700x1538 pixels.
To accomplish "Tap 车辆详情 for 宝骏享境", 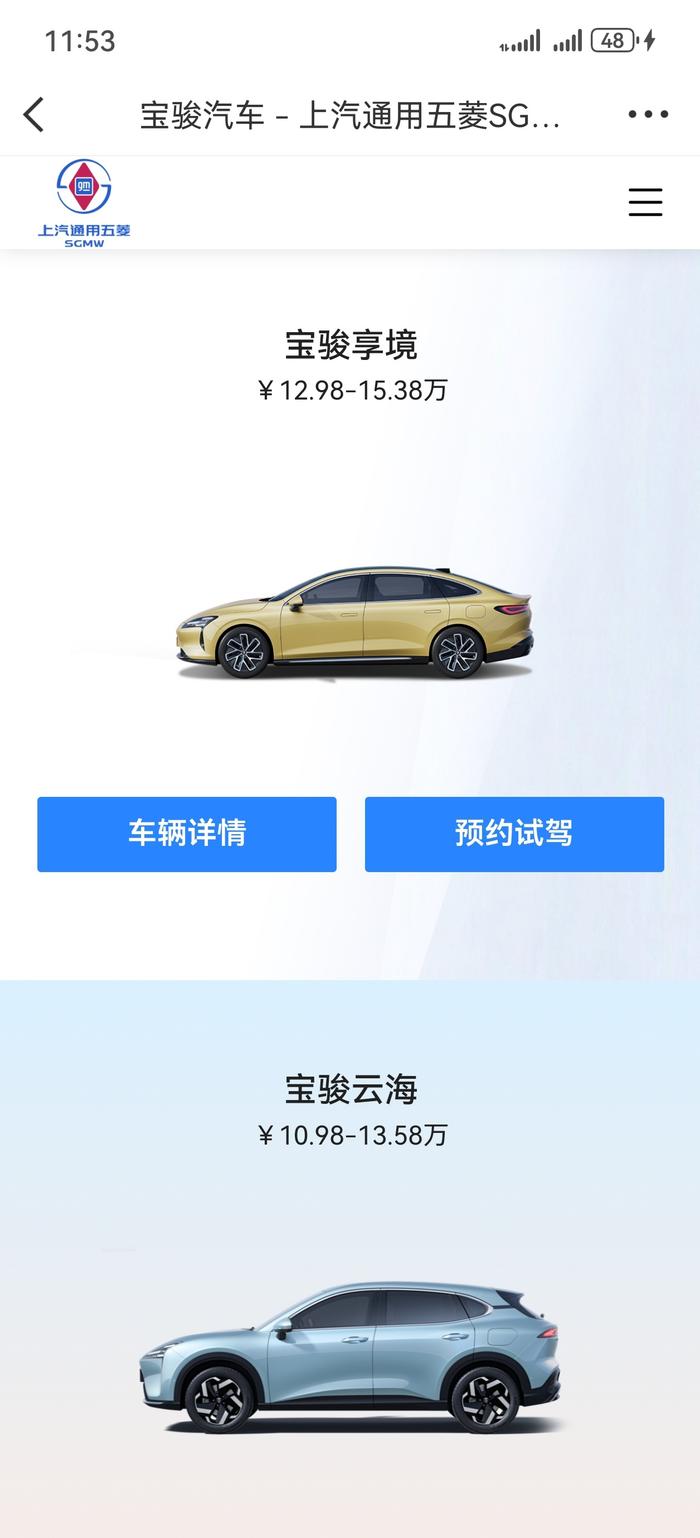I will coord(187,834).
